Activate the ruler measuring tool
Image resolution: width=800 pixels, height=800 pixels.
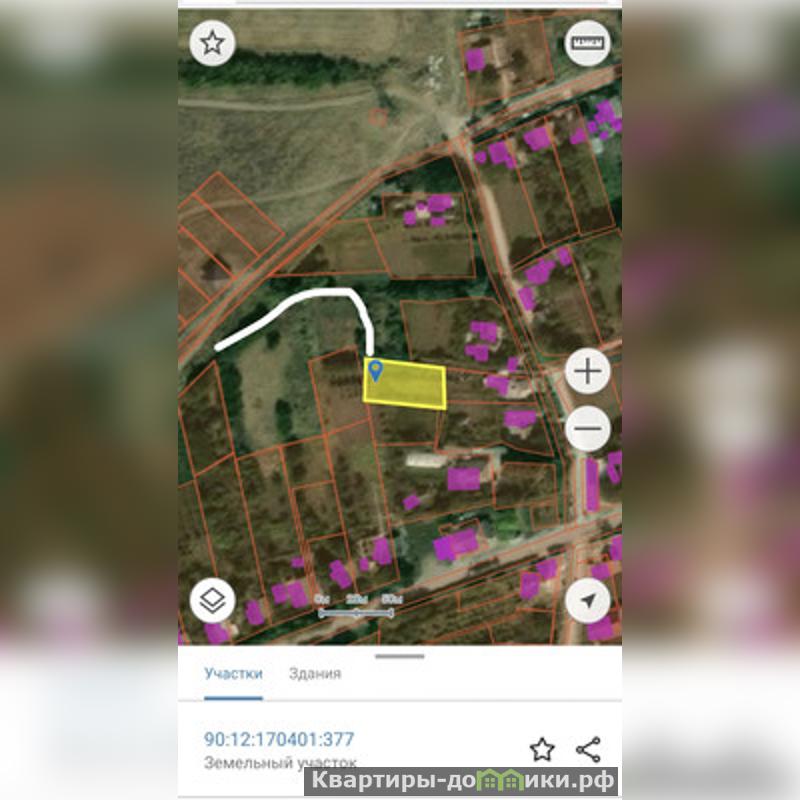coord(588,43)
